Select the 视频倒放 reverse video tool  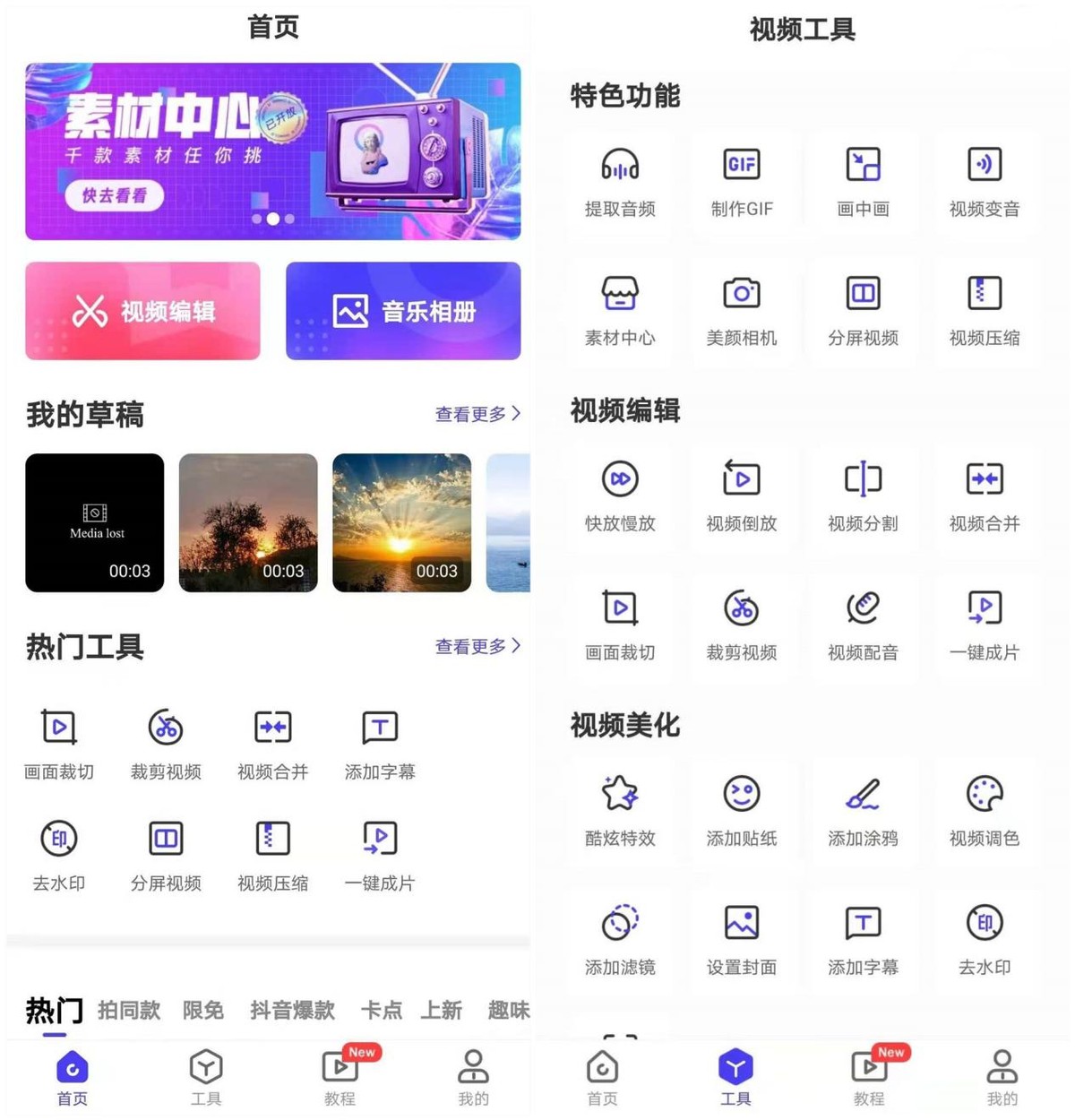click(742, 497)
